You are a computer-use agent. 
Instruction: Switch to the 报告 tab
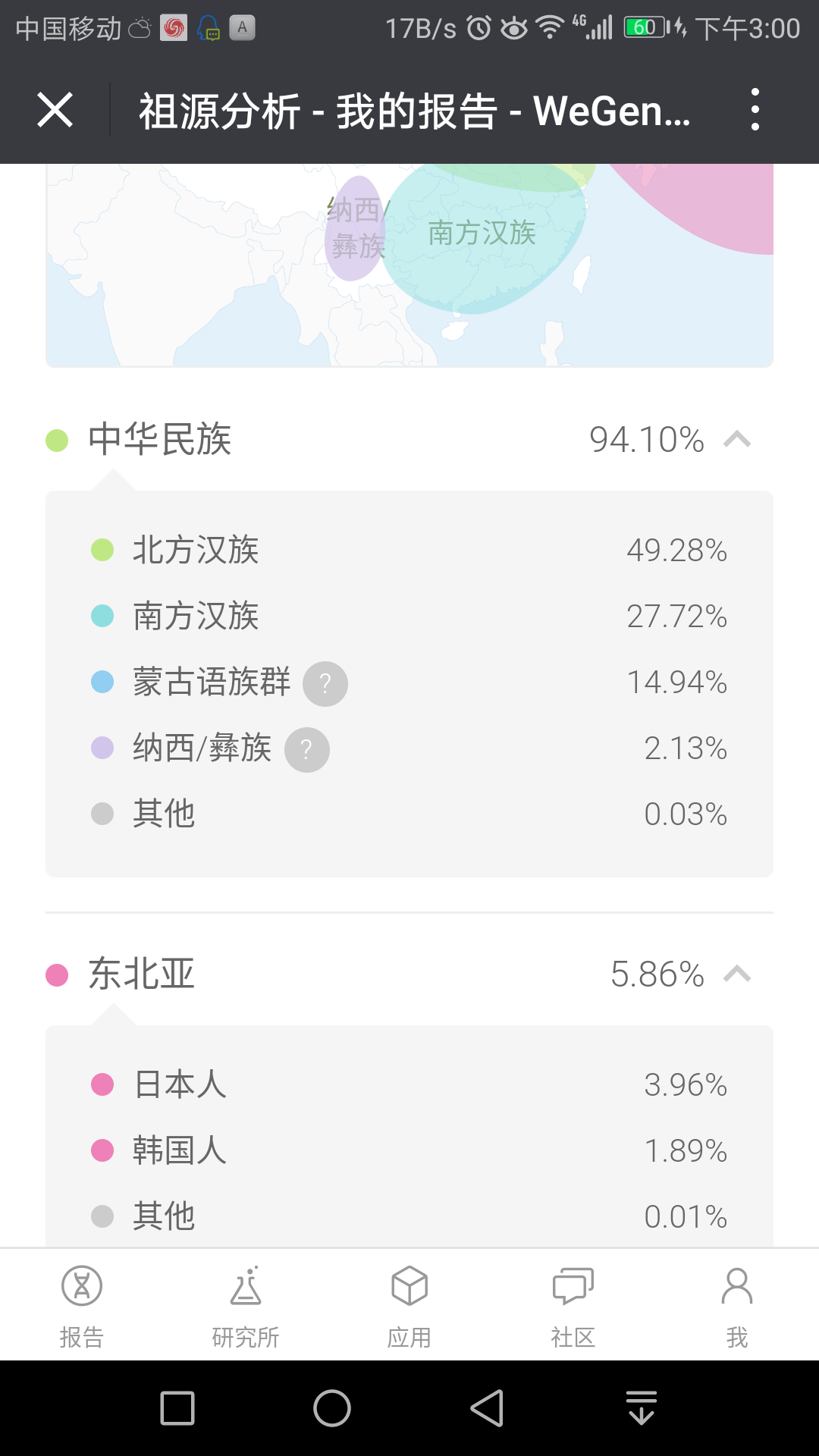coord(82,1306)
